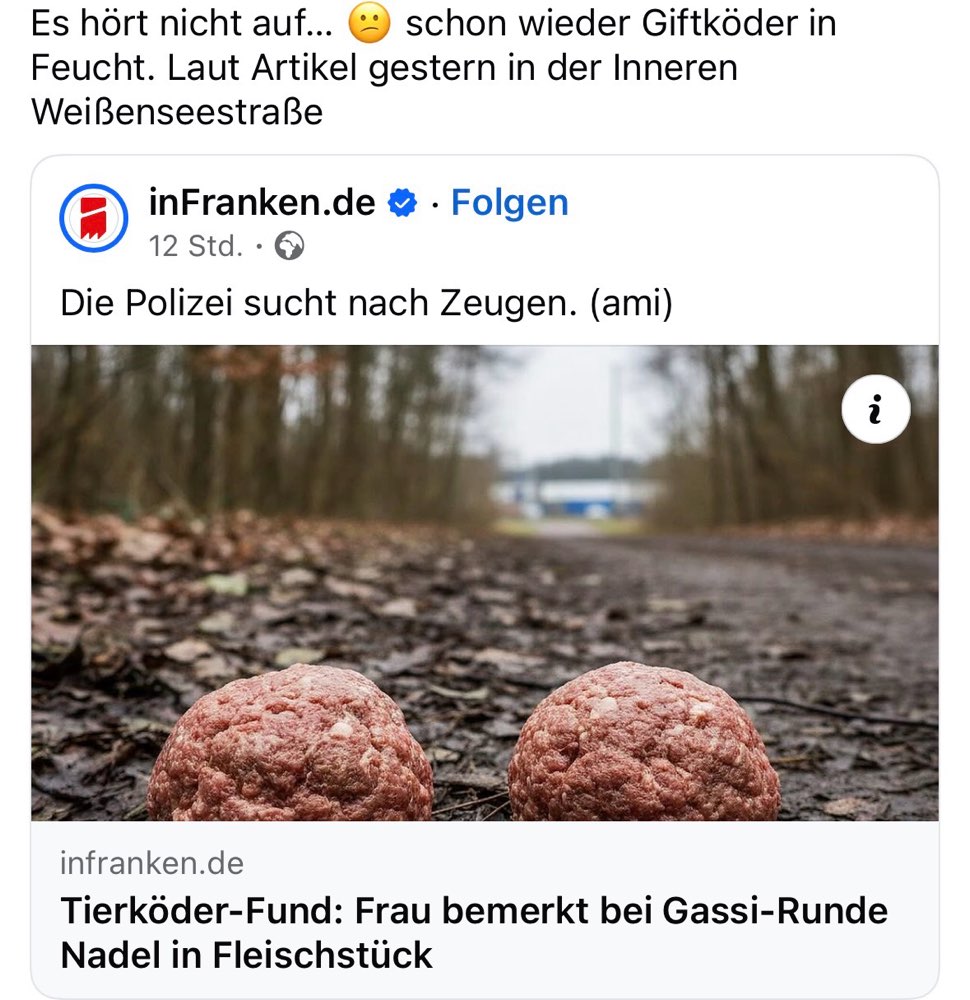This screenshot has width=970, height=1000.
Task: Open the info "i" button on the article image
Action: point(876,408)
